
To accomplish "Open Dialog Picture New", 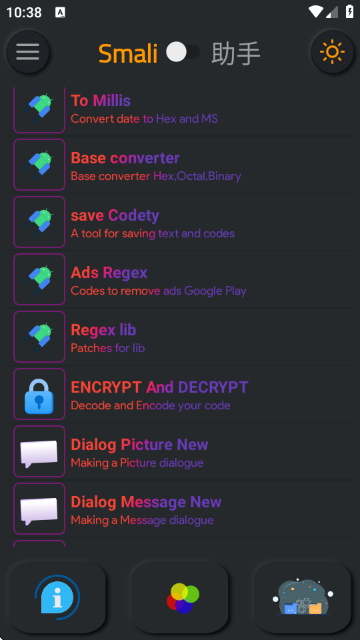I will (x=180, y=451).
